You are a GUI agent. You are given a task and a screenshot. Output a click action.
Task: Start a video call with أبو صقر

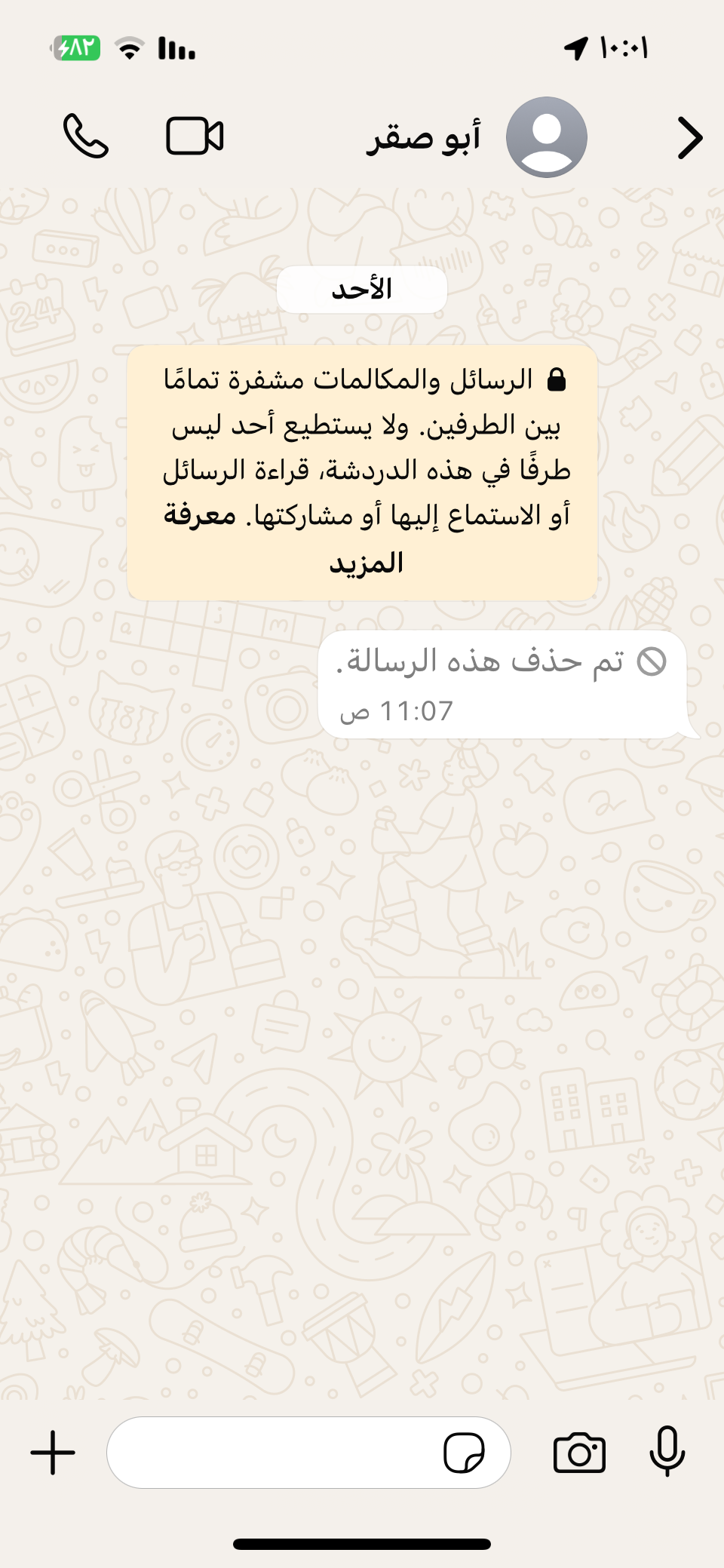pos(195,137)
